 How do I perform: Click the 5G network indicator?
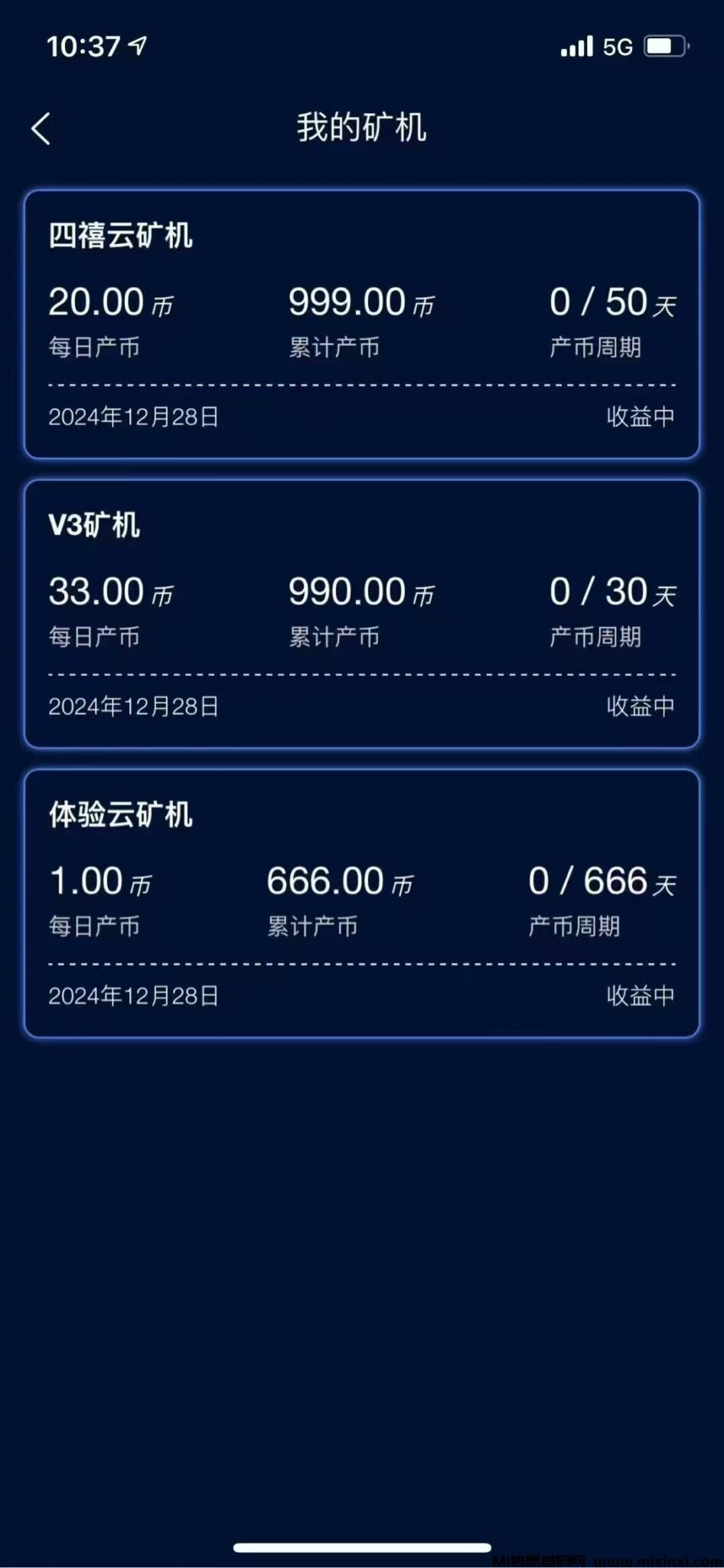coord(617,46)
